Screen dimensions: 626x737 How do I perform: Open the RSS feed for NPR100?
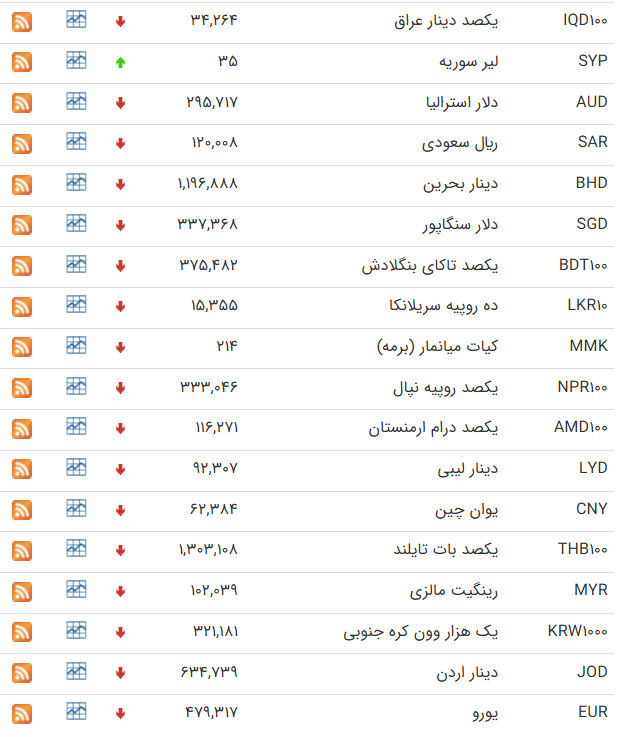[22, 388]
